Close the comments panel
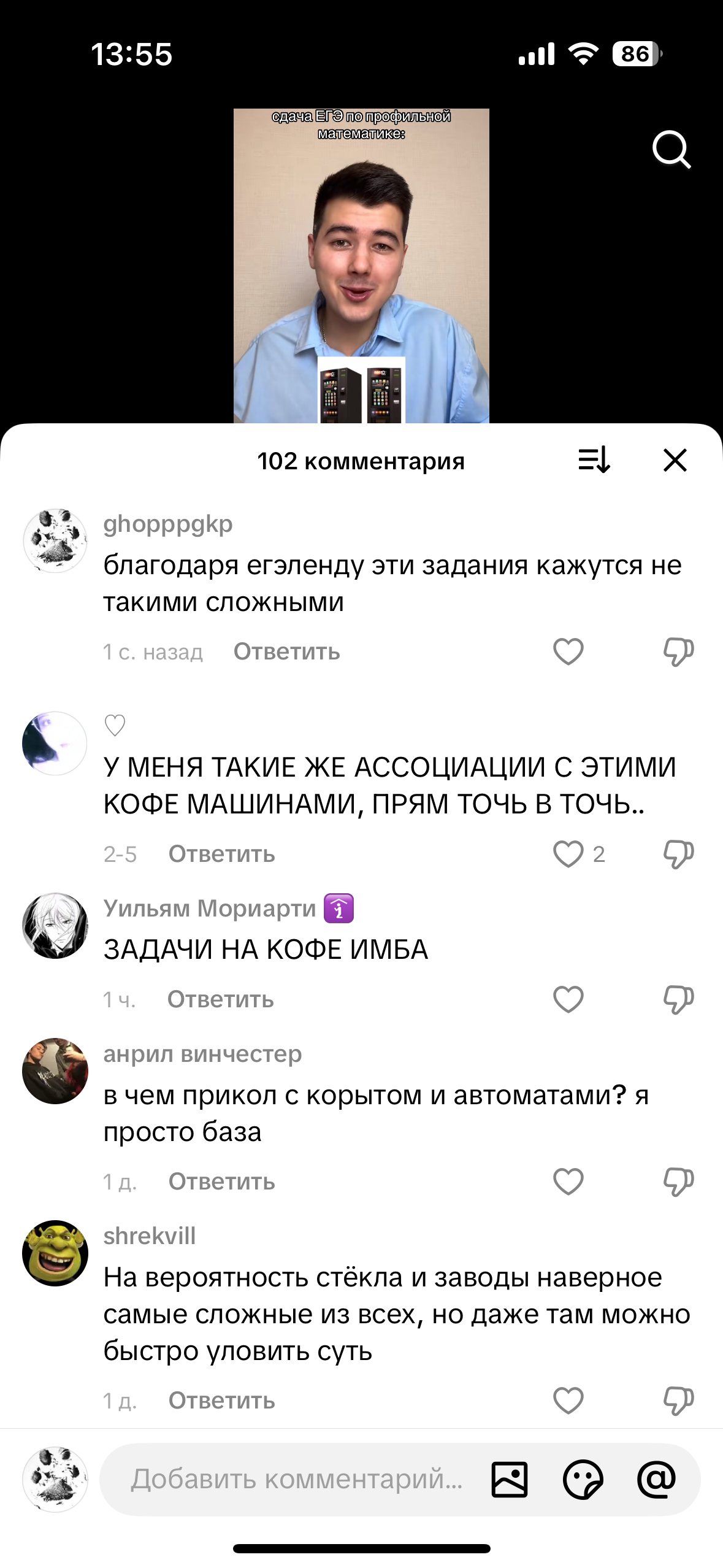 tap(675, 459)
